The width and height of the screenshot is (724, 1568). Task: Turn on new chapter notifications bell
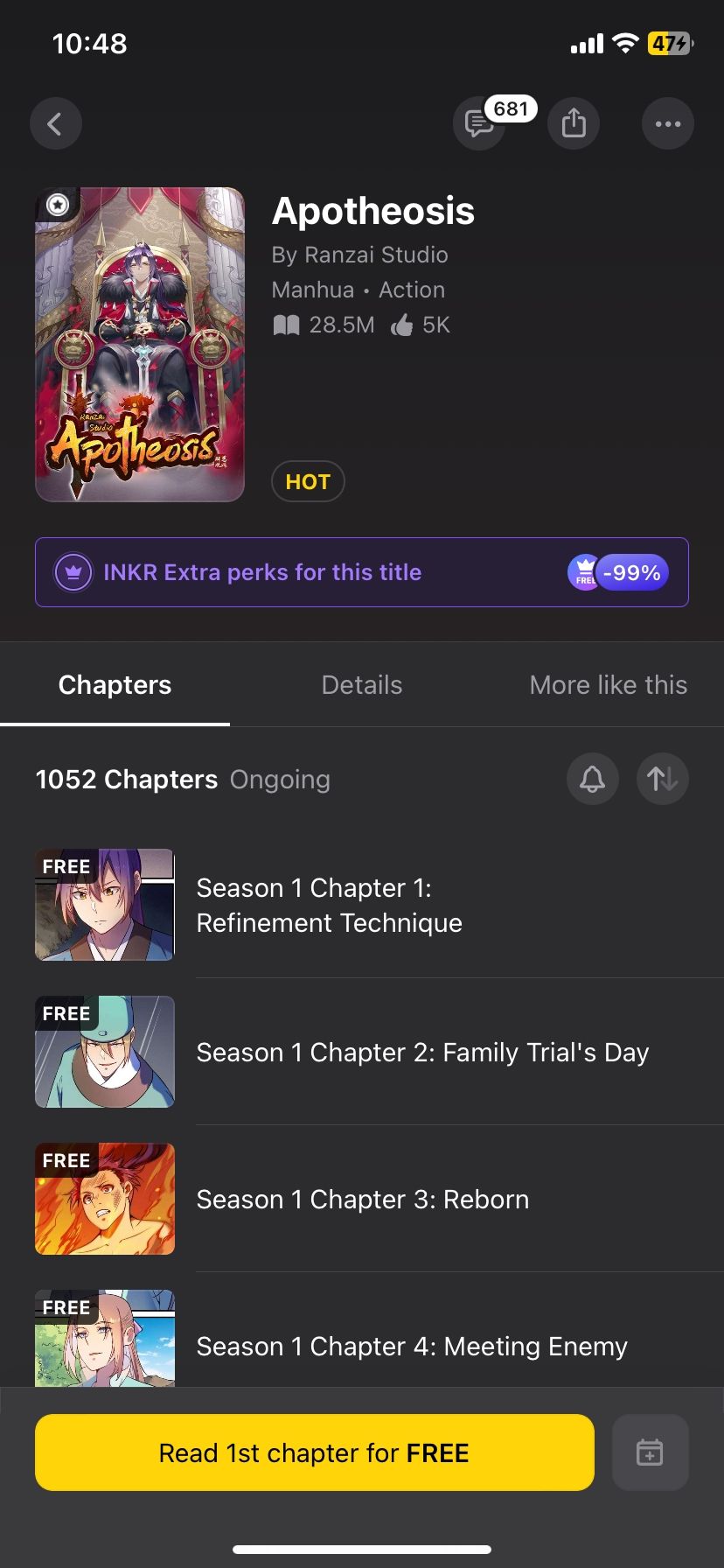click(x=593, y=779)
